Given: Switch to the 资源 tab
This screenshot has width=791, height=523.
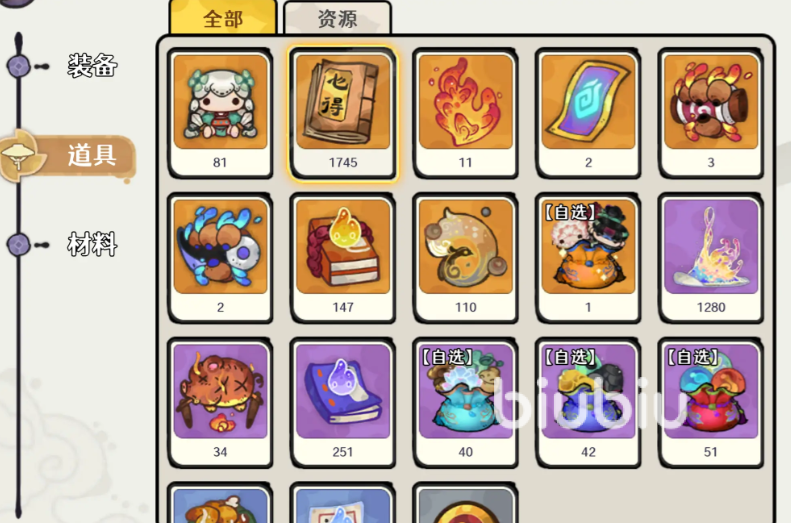Looking at the screenshot, I should point(337,19).
